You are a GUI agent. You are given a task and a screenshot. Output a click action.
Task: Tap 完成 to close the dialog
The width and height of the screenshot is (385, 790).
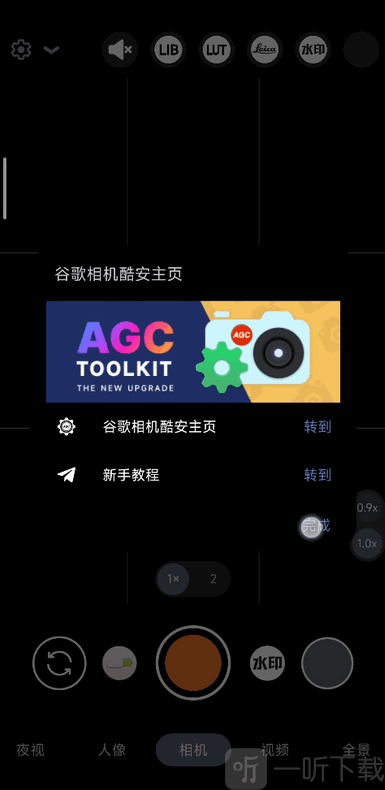point(316,526)
